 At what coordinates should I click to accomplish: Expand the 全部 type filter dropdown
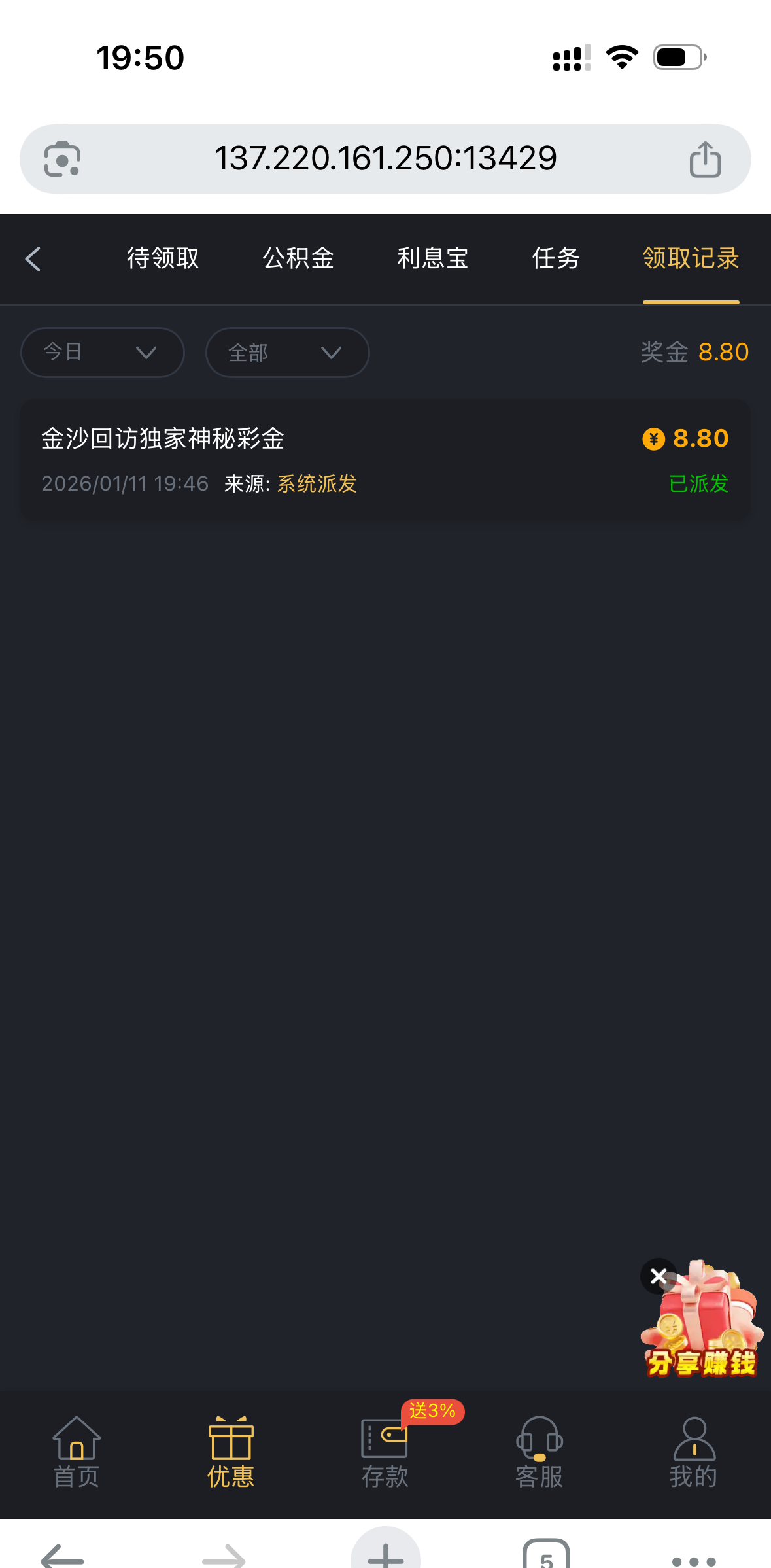(287, 353)
